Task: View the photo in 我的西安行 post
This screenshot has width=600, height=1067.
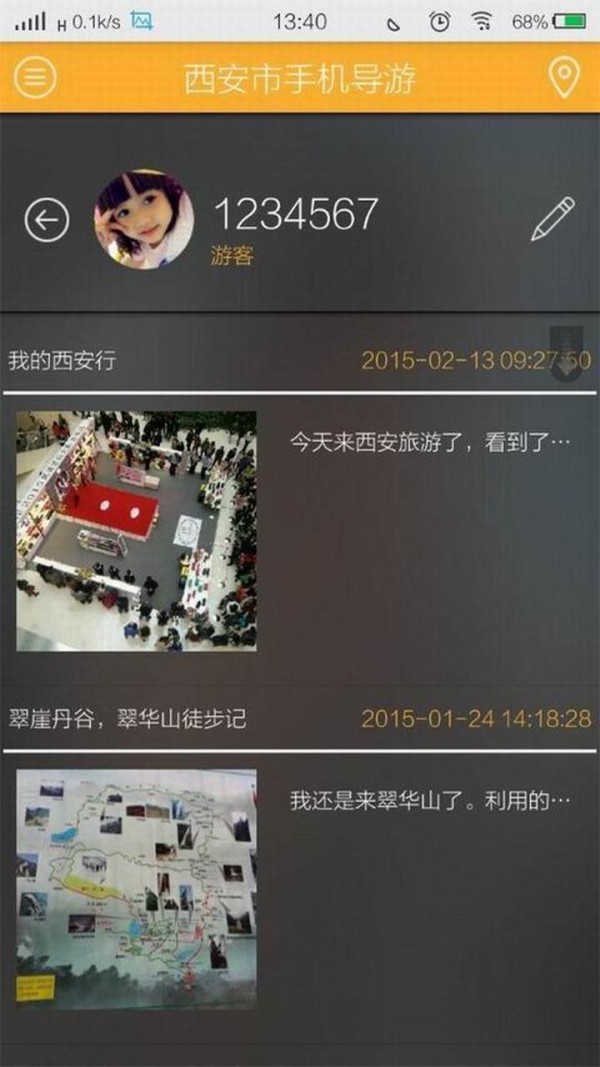Action: point(136,531)
